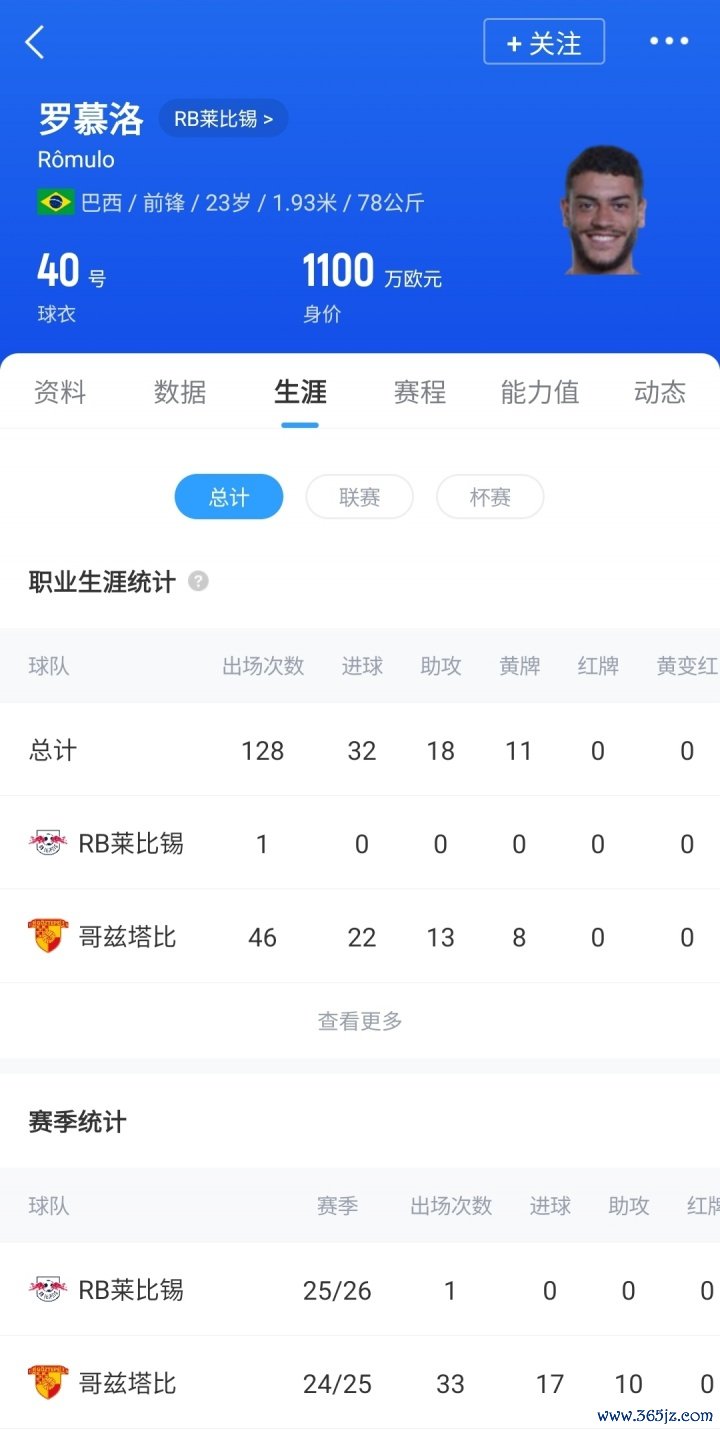The image size is (720, 1431).
Task: Filter career stats by 联赛
Action: click(x=359, y=497)
